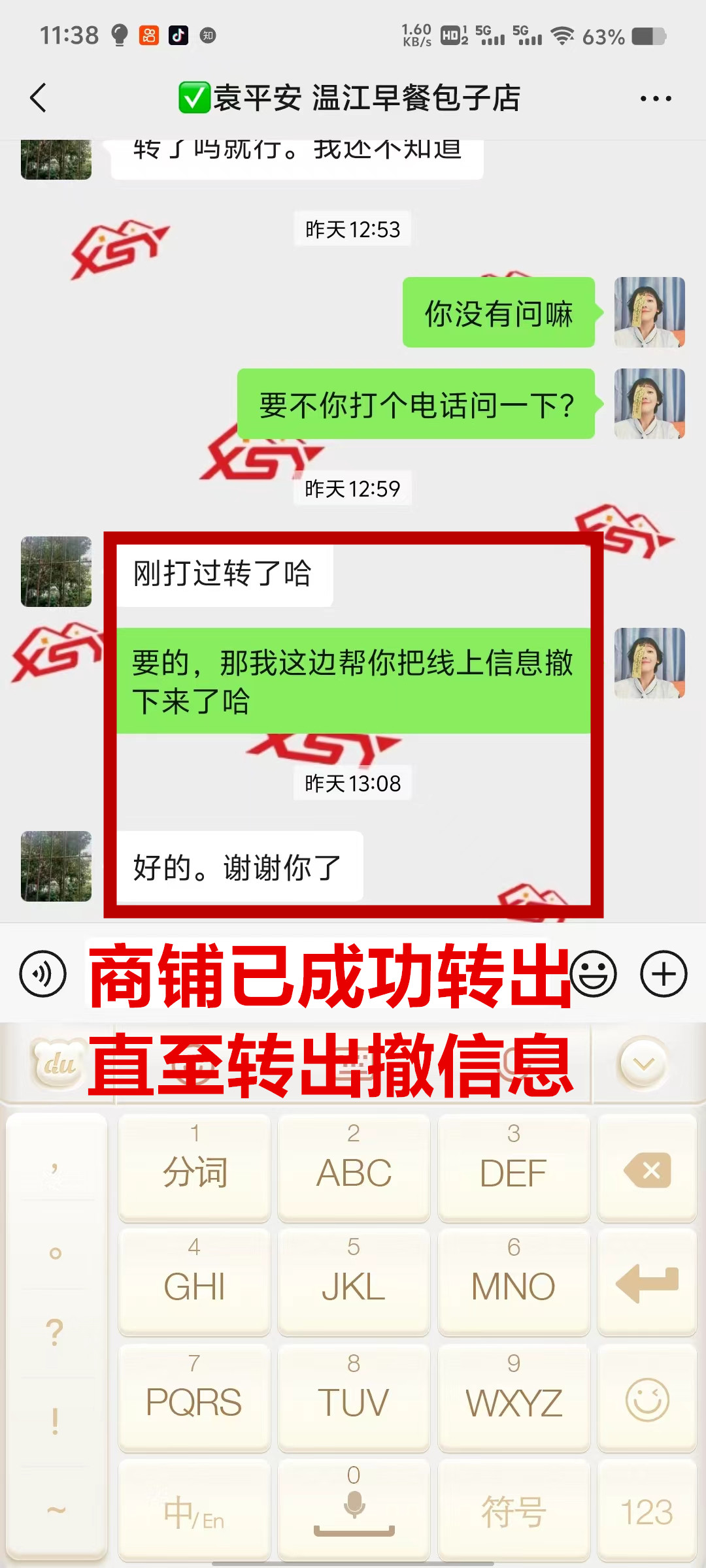Switch keyboard language with 中/En key
Screen dimensions: 706x1568
tap(194, 1512)
